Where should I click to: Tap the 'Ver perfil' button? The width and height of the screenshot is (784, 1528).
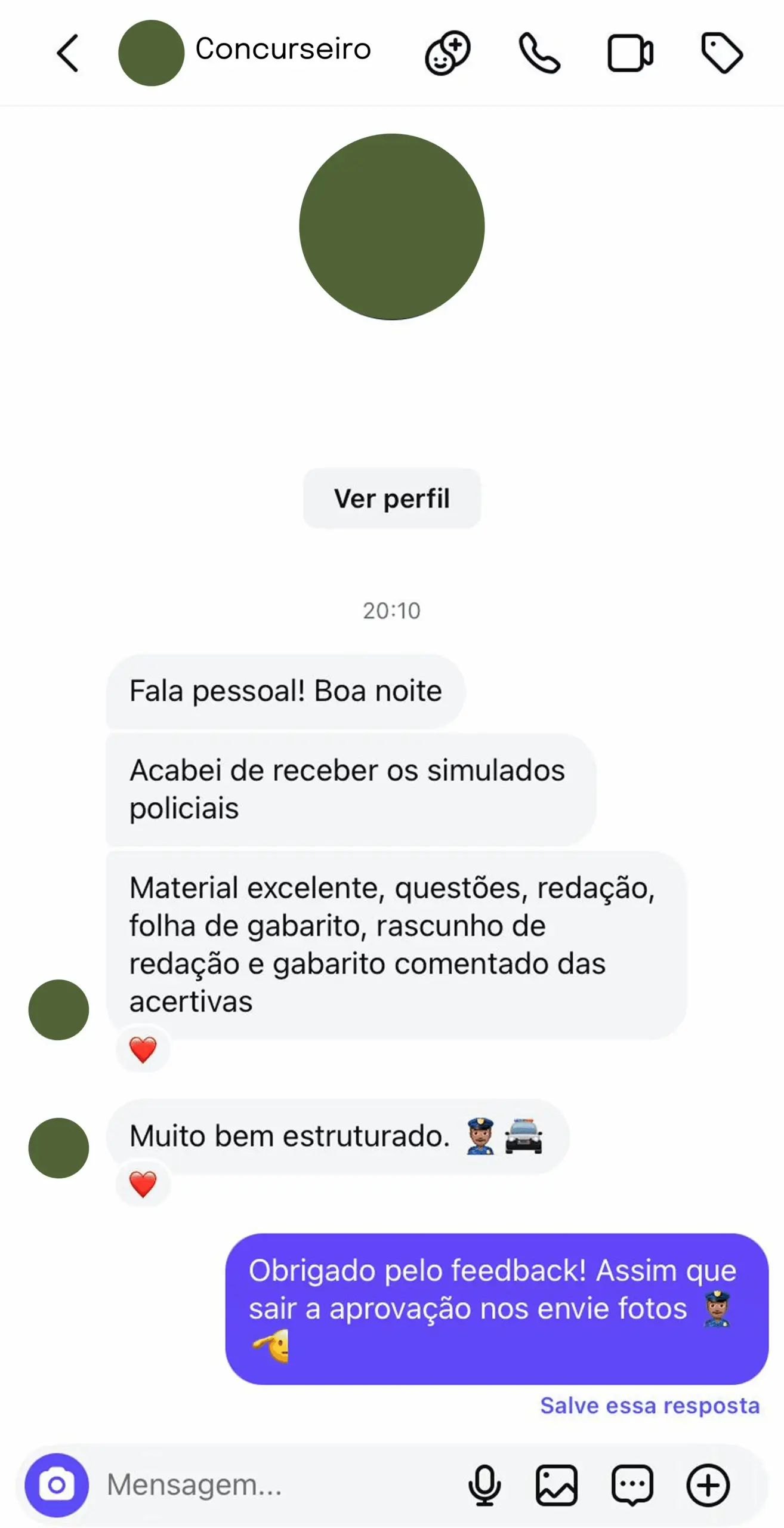tap(392, 498)
